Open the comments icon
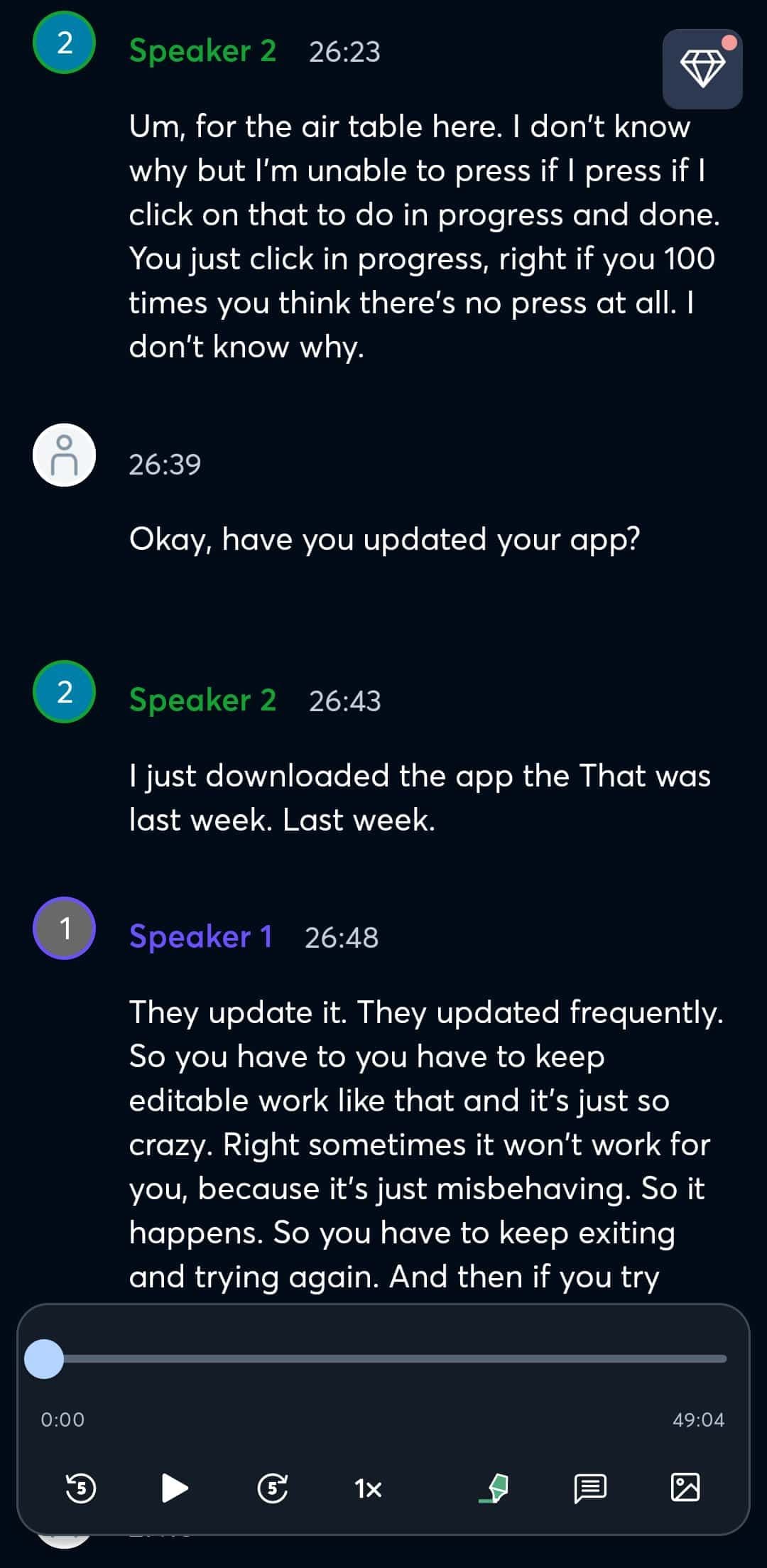 tap(589, 1487)
